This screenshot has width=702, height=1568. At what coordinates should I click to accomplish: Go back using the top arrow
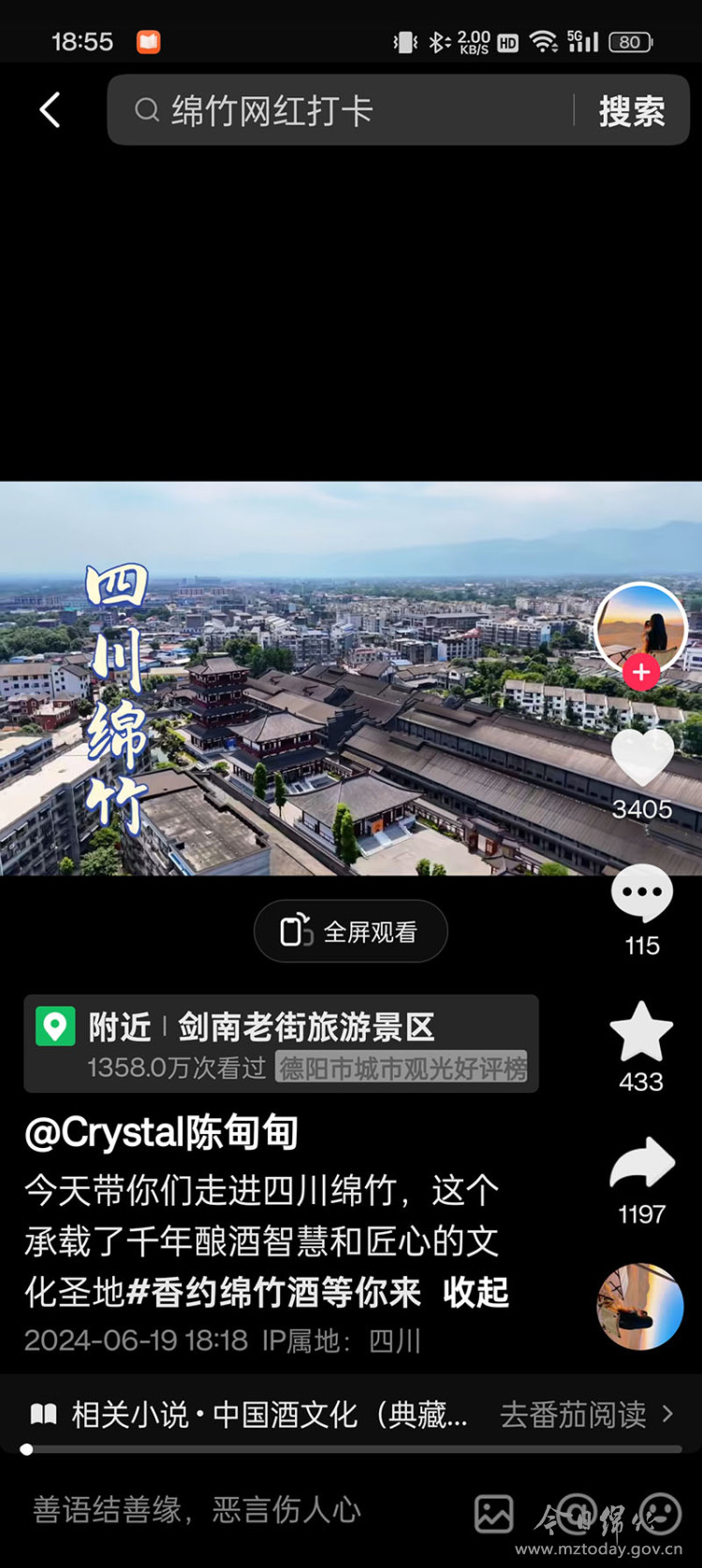(51, 110)
